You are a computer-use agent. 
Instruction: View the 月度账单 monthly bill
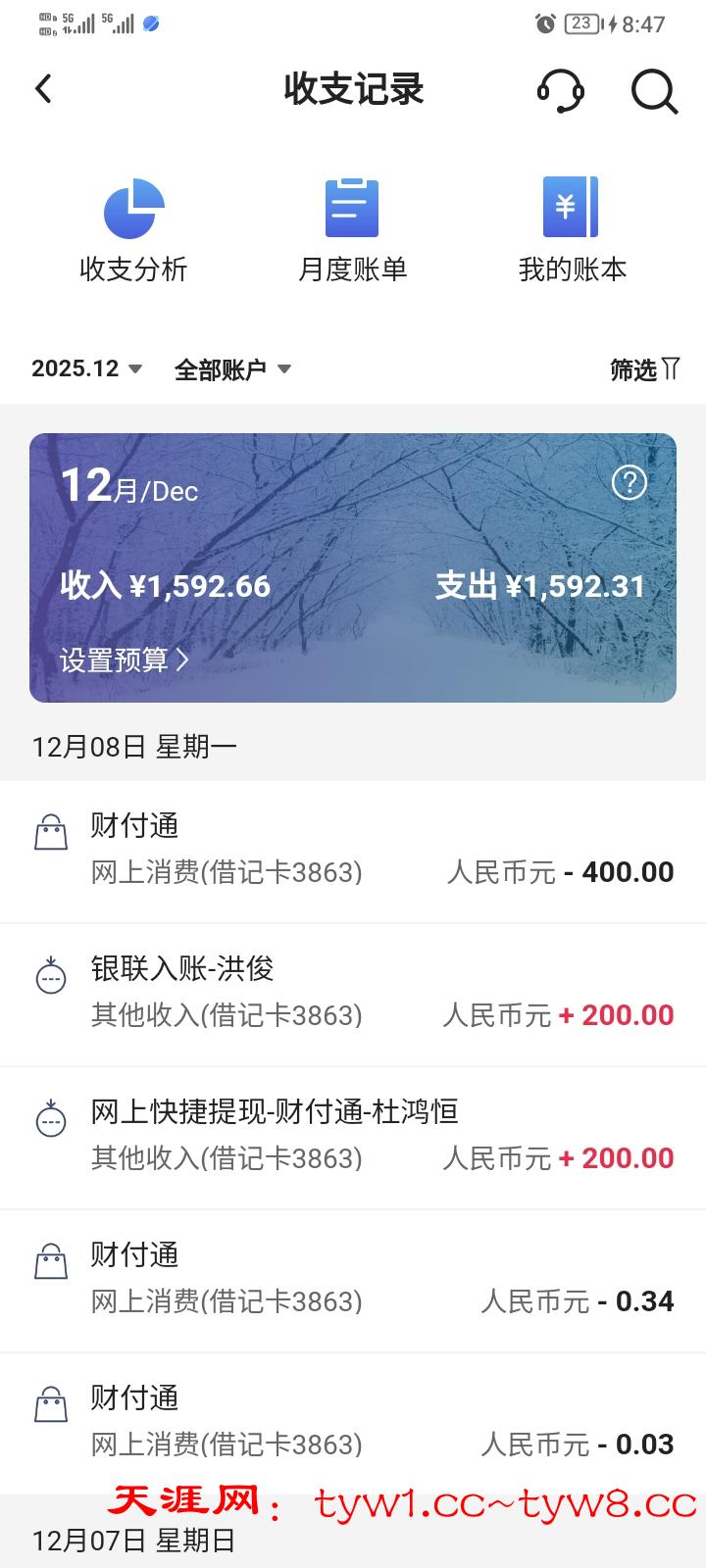click(x=352, y=228)
